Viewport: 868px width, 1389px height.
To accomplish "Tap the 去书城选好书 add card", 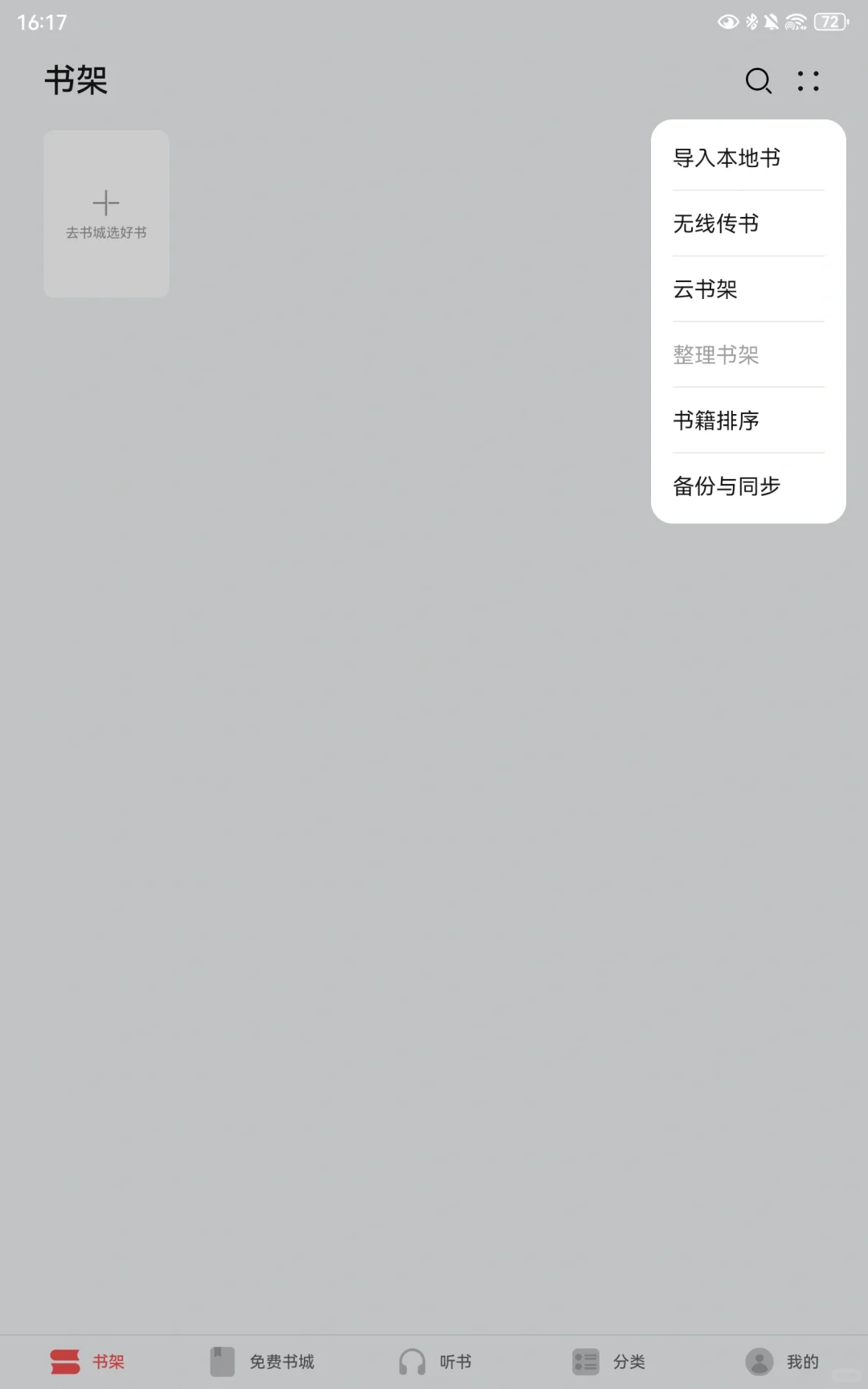I will click(x=106, y=214).
